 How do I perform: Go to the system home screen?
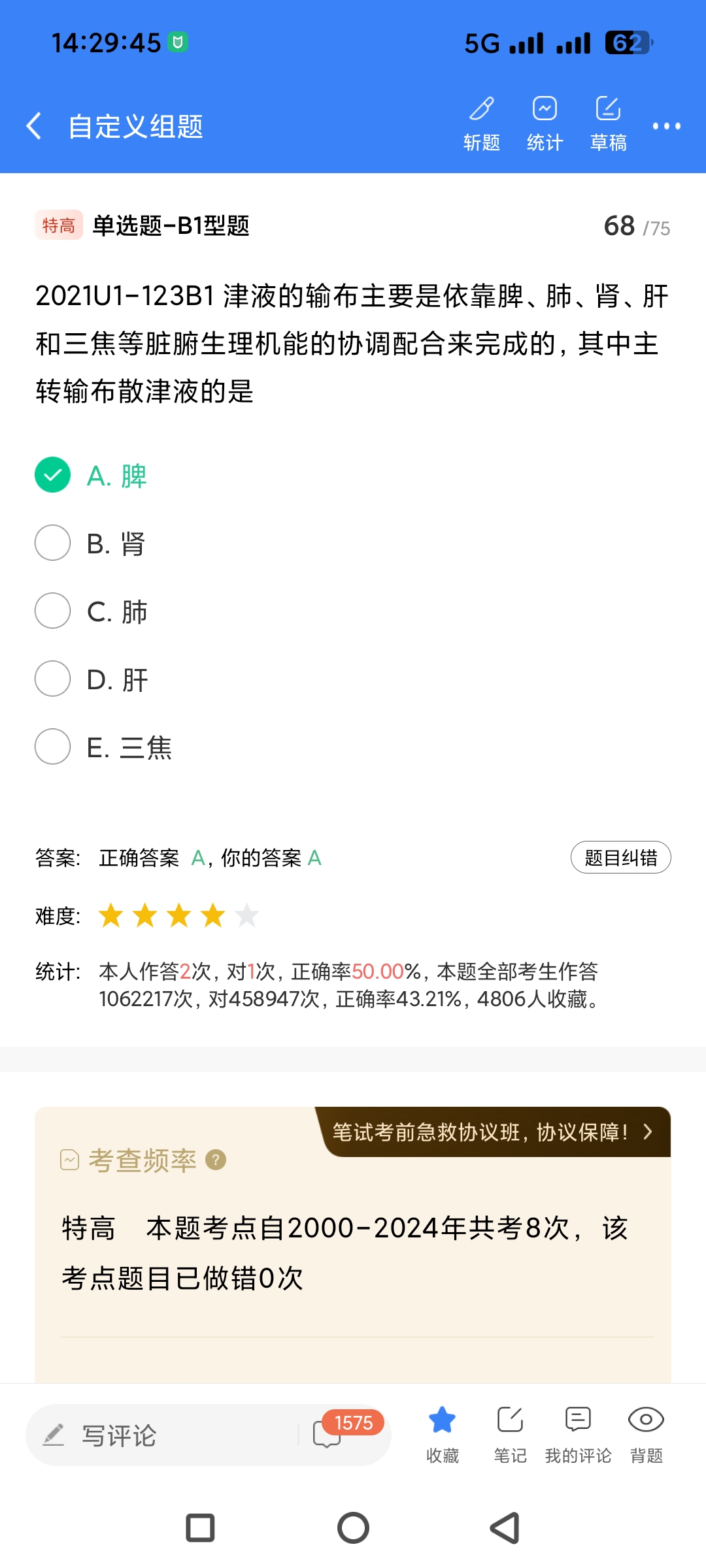(353, 1528)
